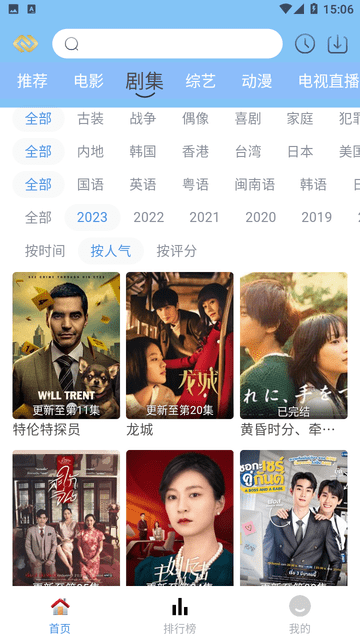Select year 2022 filter

click(x=149, y=217)
